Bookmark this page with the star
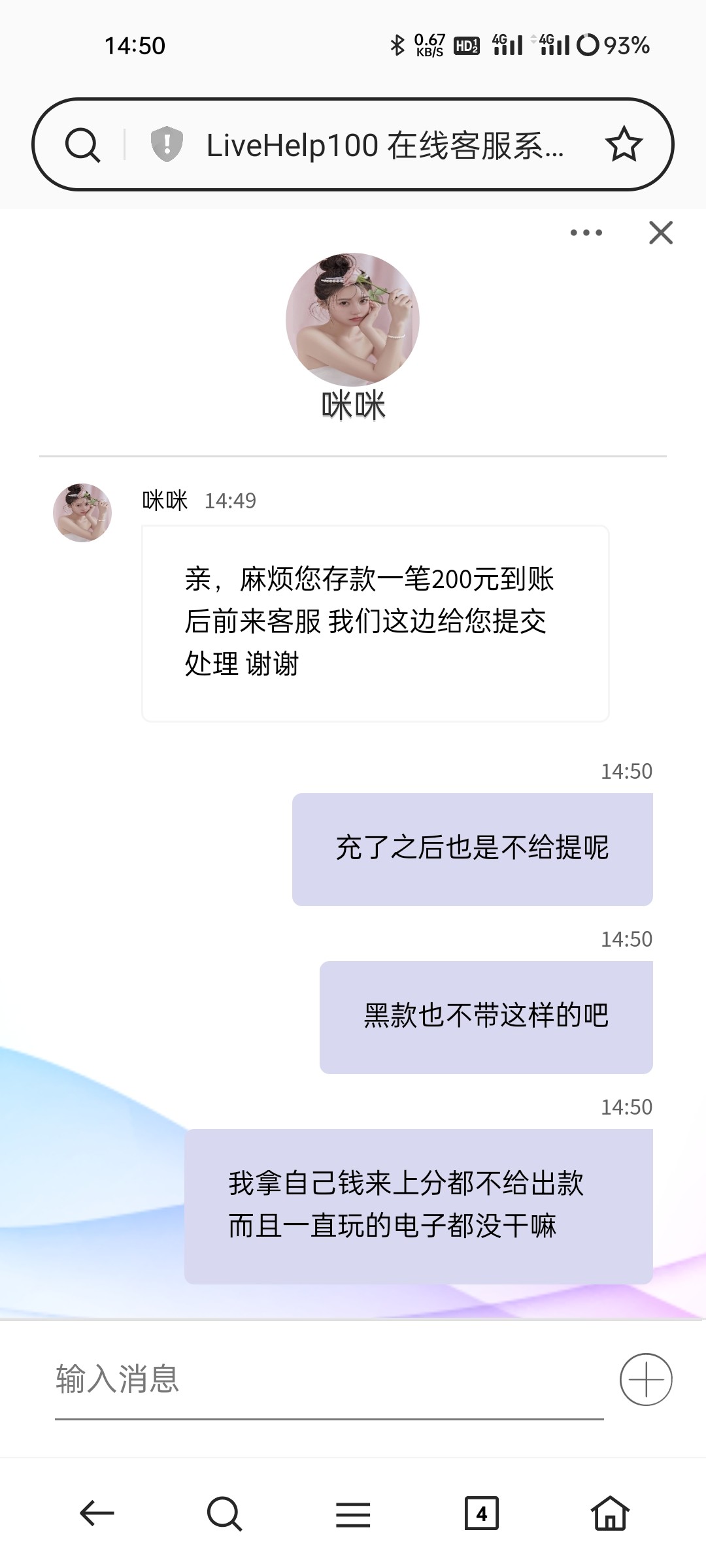This screenshot has width=706, height=1568. [x=624, y=144]
